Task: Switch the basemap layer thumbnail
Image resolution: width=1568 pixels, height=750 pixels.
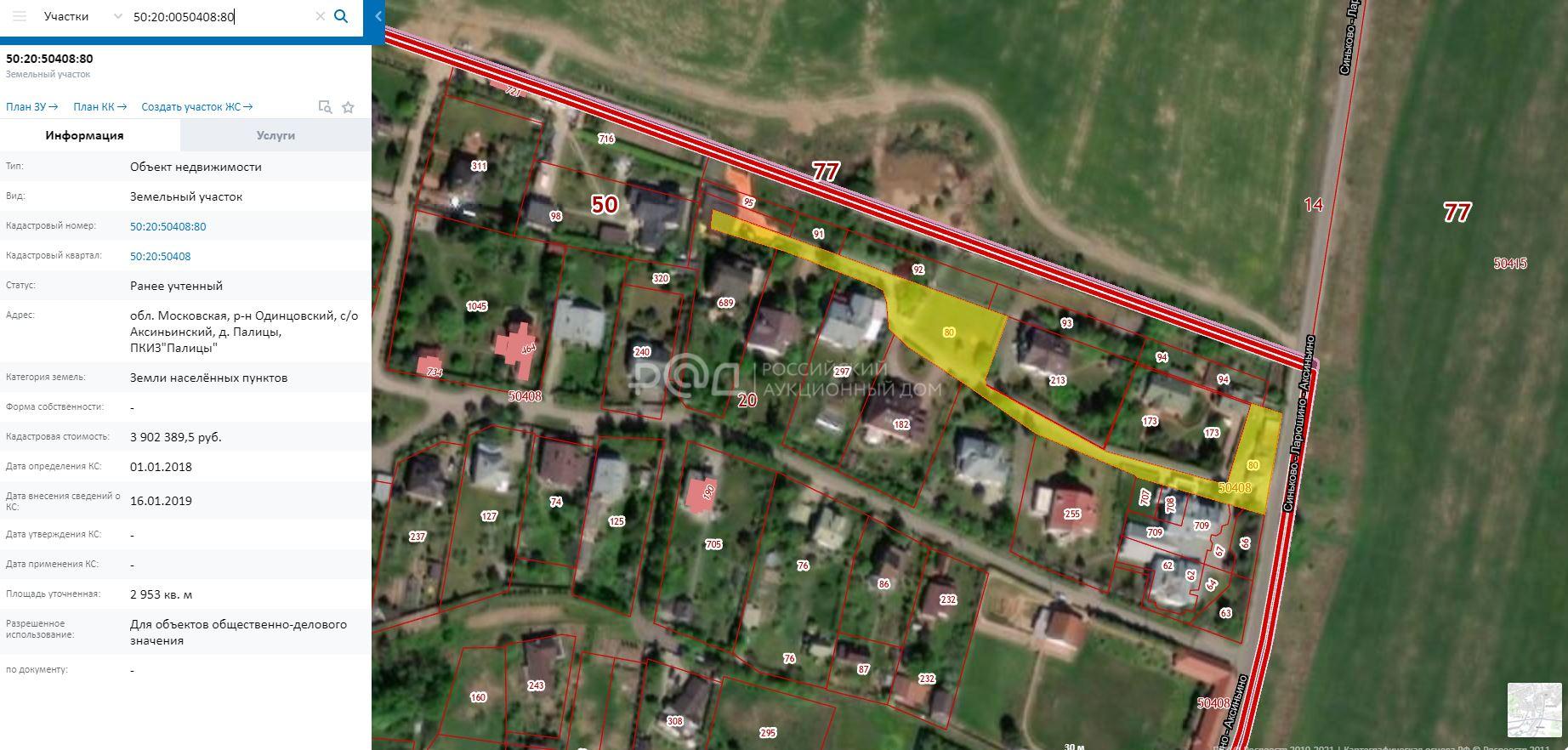Action: [1534, 709]
